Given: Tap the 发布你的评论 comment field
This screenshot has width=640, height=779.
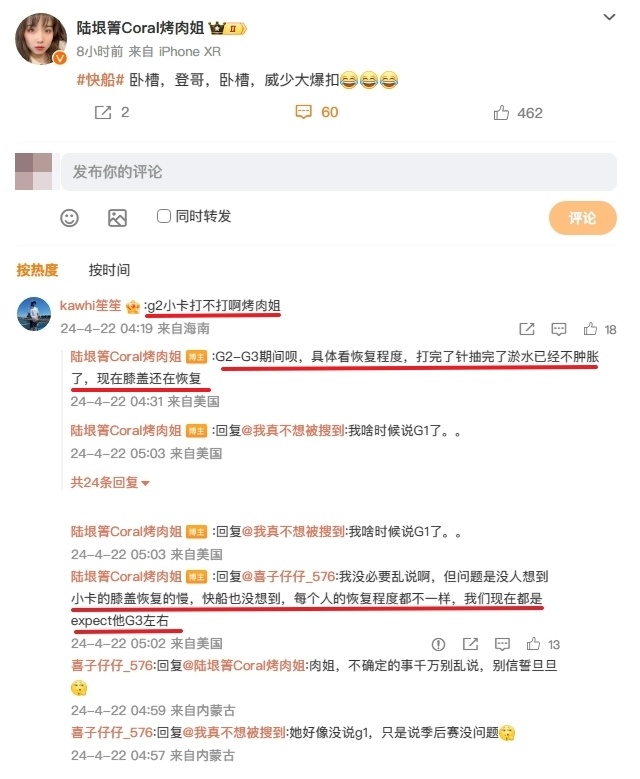Looking at the screenshot, I should coord(339,172).
